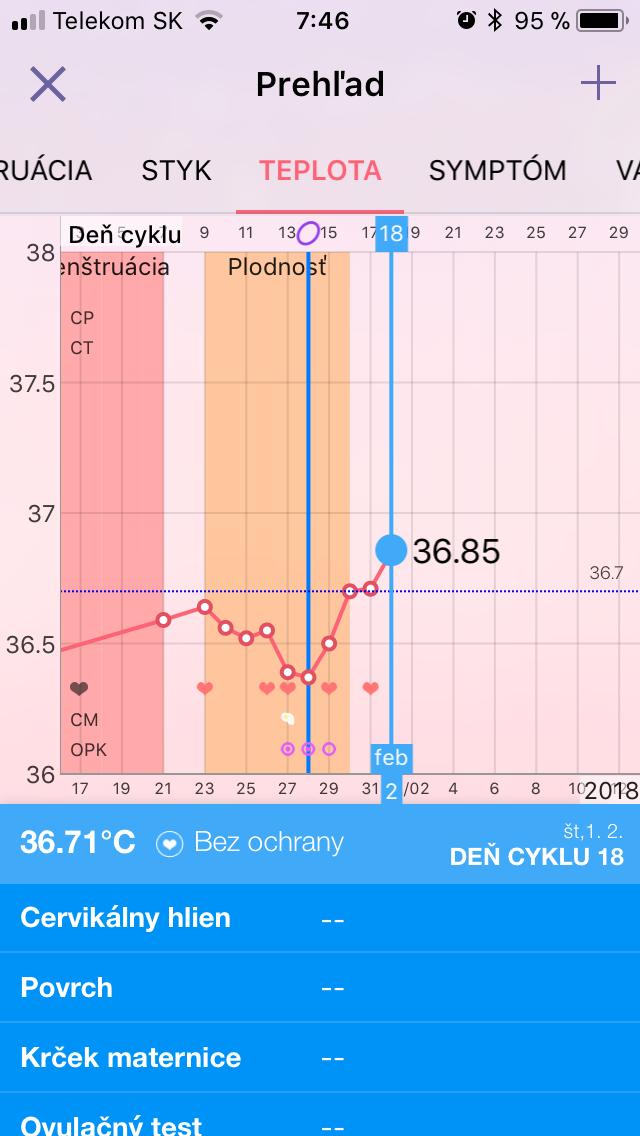
Task: Select the TEPLOTA tab
Action: [x=320, y=170]
